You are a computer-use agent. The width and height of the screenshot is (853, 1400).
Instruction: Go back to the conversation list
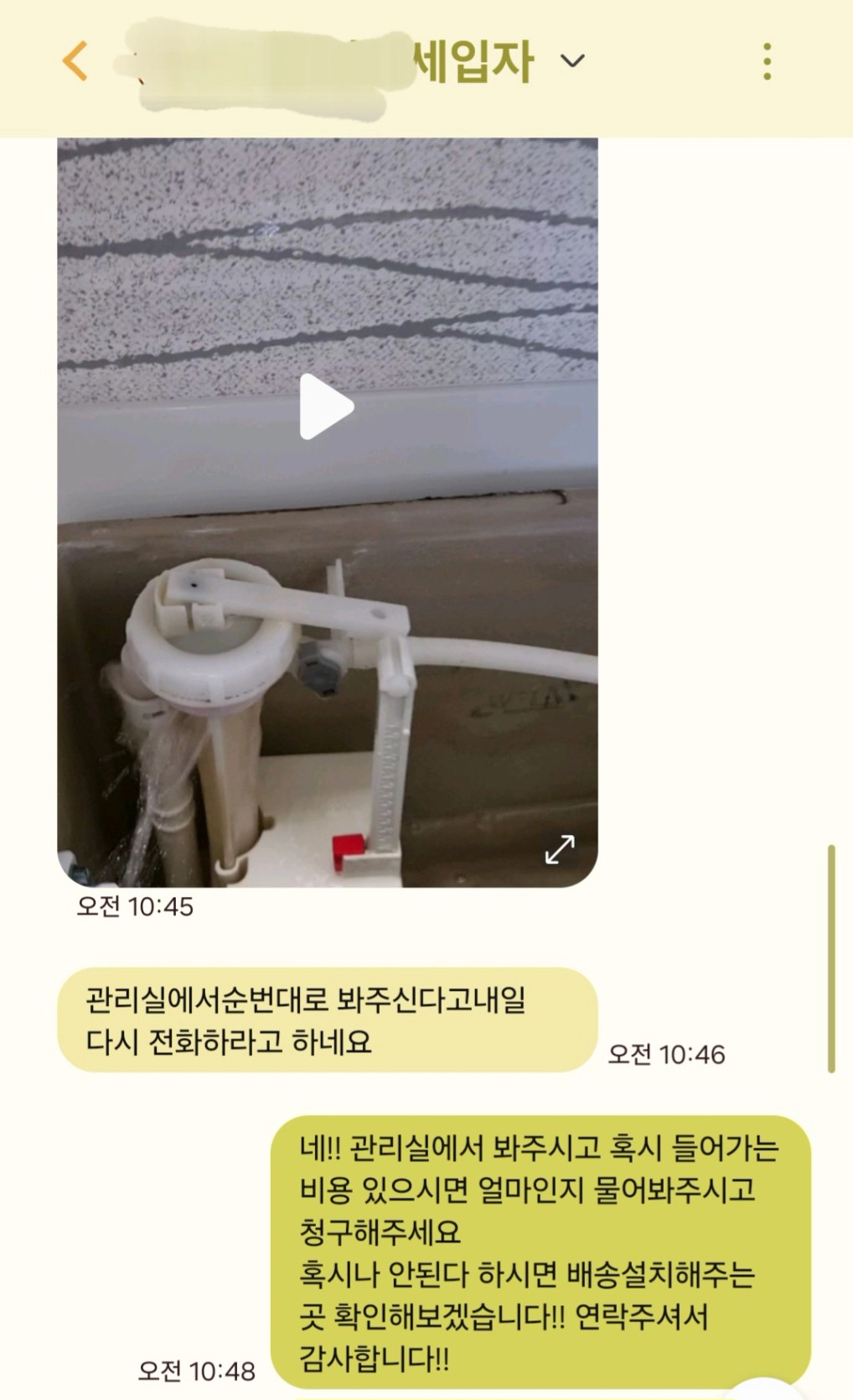coord(75,61)
